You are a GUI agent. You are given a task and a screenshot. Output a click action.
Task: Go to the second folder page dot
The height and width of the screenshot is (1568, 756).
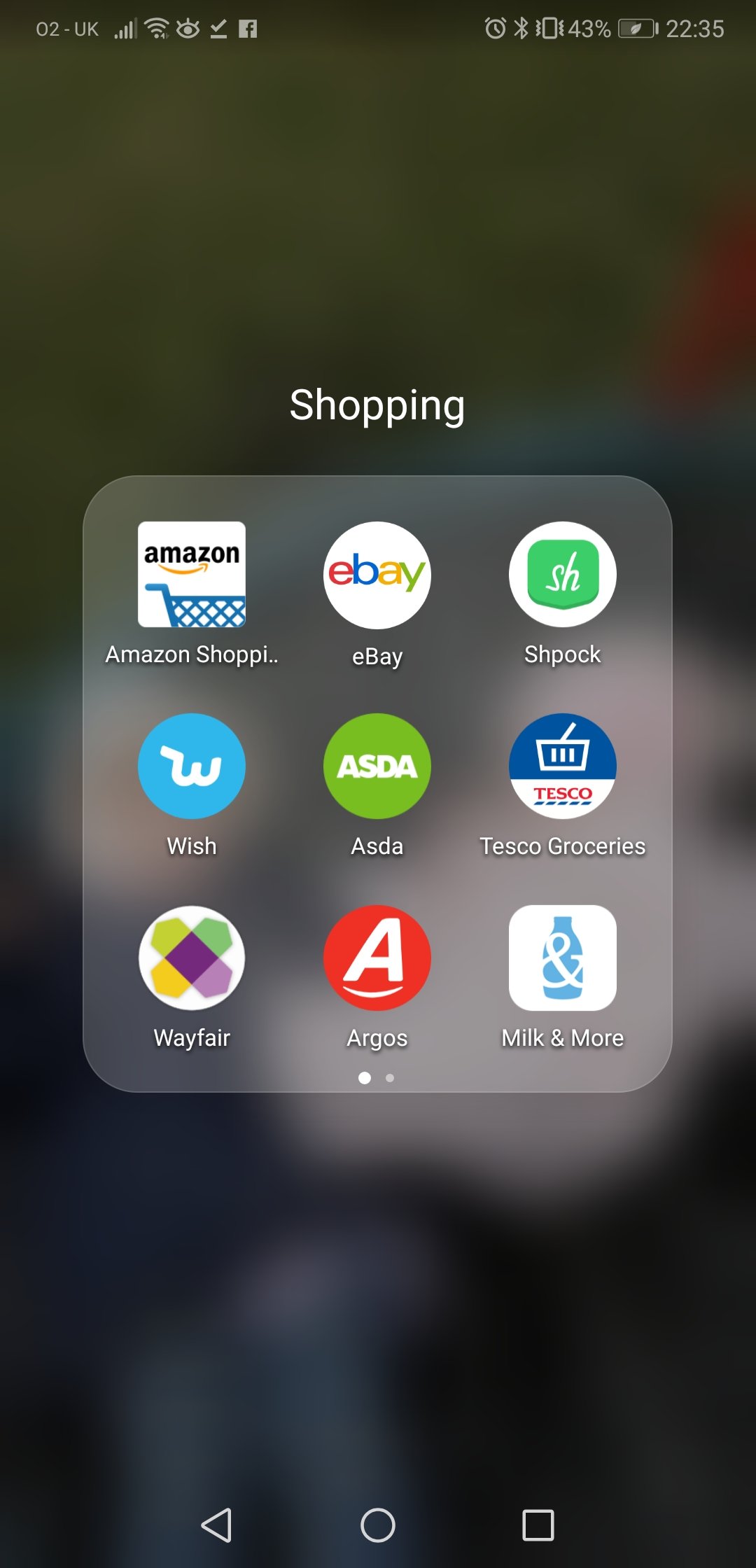(x=390, y=1078)
